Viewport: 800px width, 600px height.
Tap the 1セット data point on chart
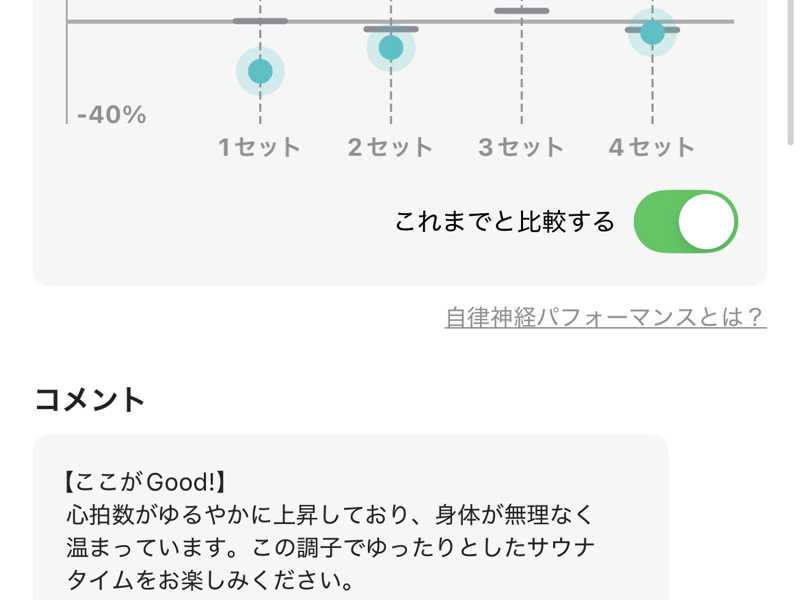pyautogui.click(x=260, y=71)
